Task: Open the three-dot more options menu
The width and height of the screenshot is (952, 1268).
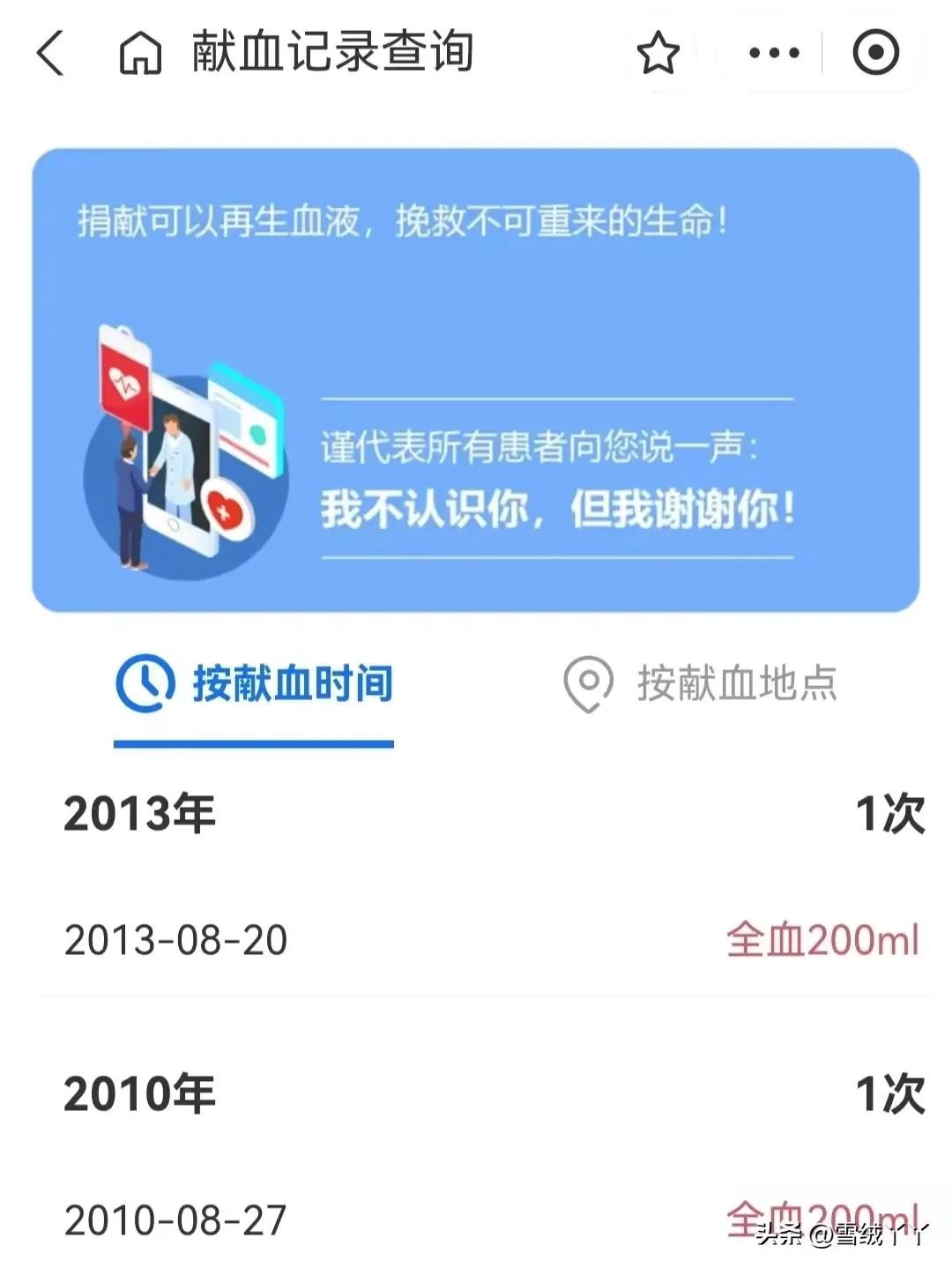Action: 774,53
